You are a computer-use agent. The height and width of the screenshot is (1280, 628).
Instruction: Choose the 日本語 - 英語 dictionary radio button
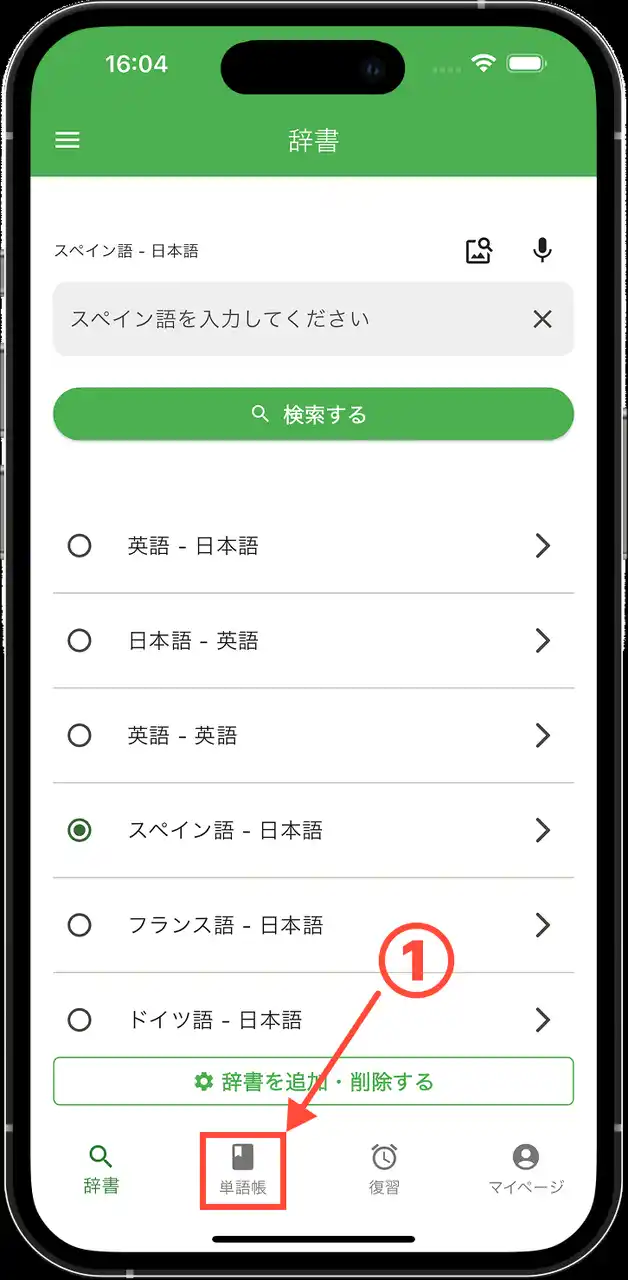tap(79, 640)
